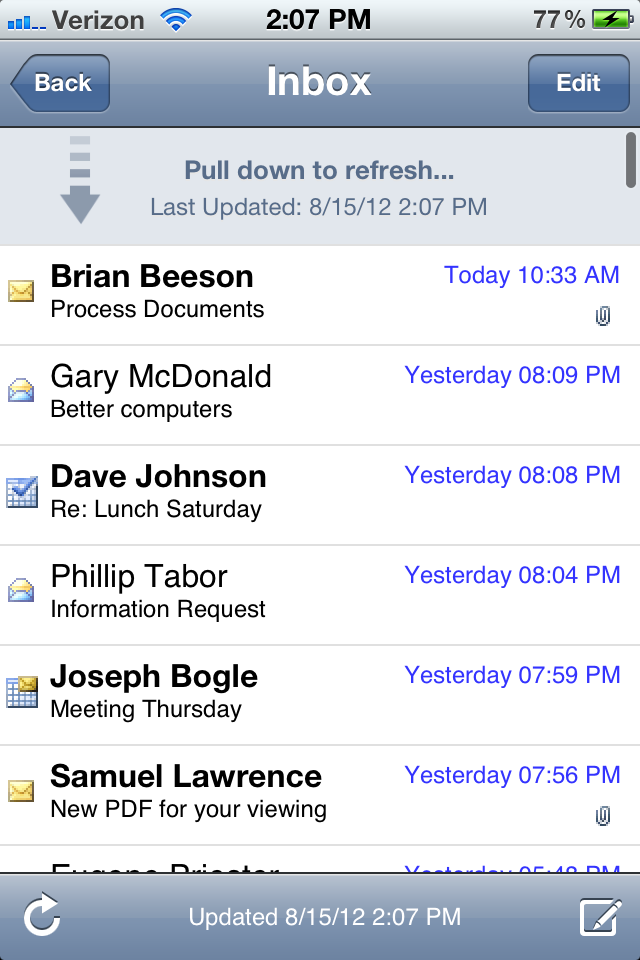Compose a new message

point(600,916)
